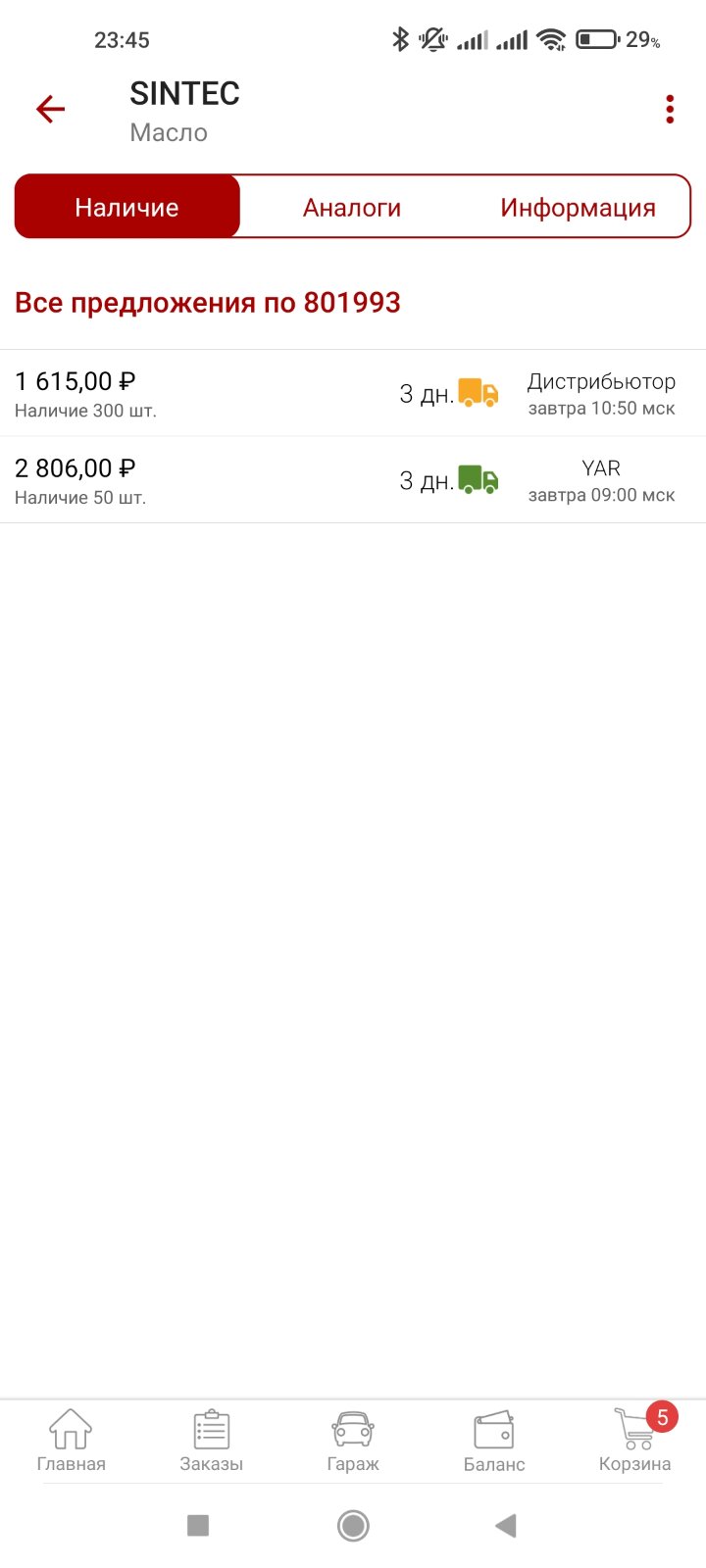706x1568 pixels.
Task: Open the 2 806,00 ₽ YAR offer
Action: click(353, 480)
